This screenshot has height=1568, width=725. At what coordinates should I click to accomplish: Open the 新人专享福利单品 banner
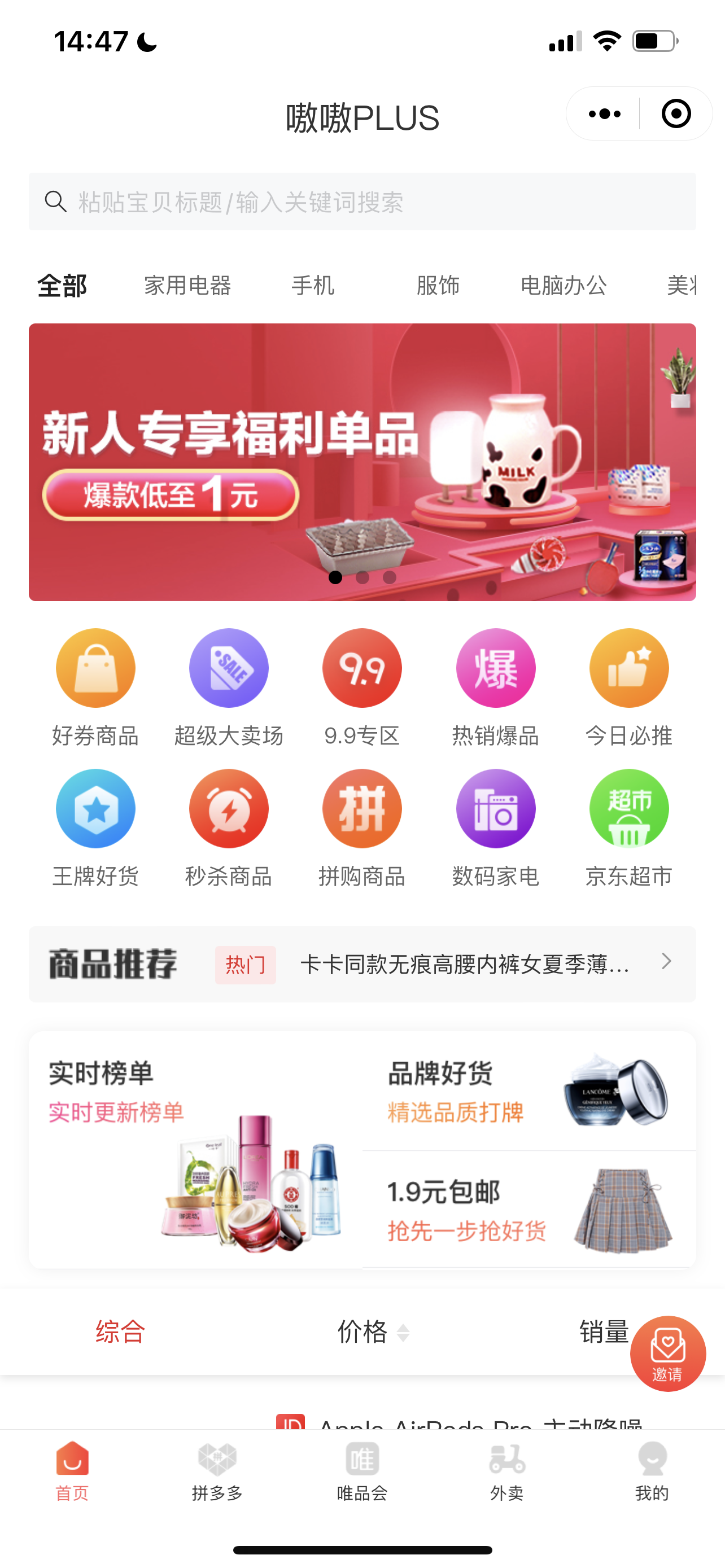click(x=362, y=462)
